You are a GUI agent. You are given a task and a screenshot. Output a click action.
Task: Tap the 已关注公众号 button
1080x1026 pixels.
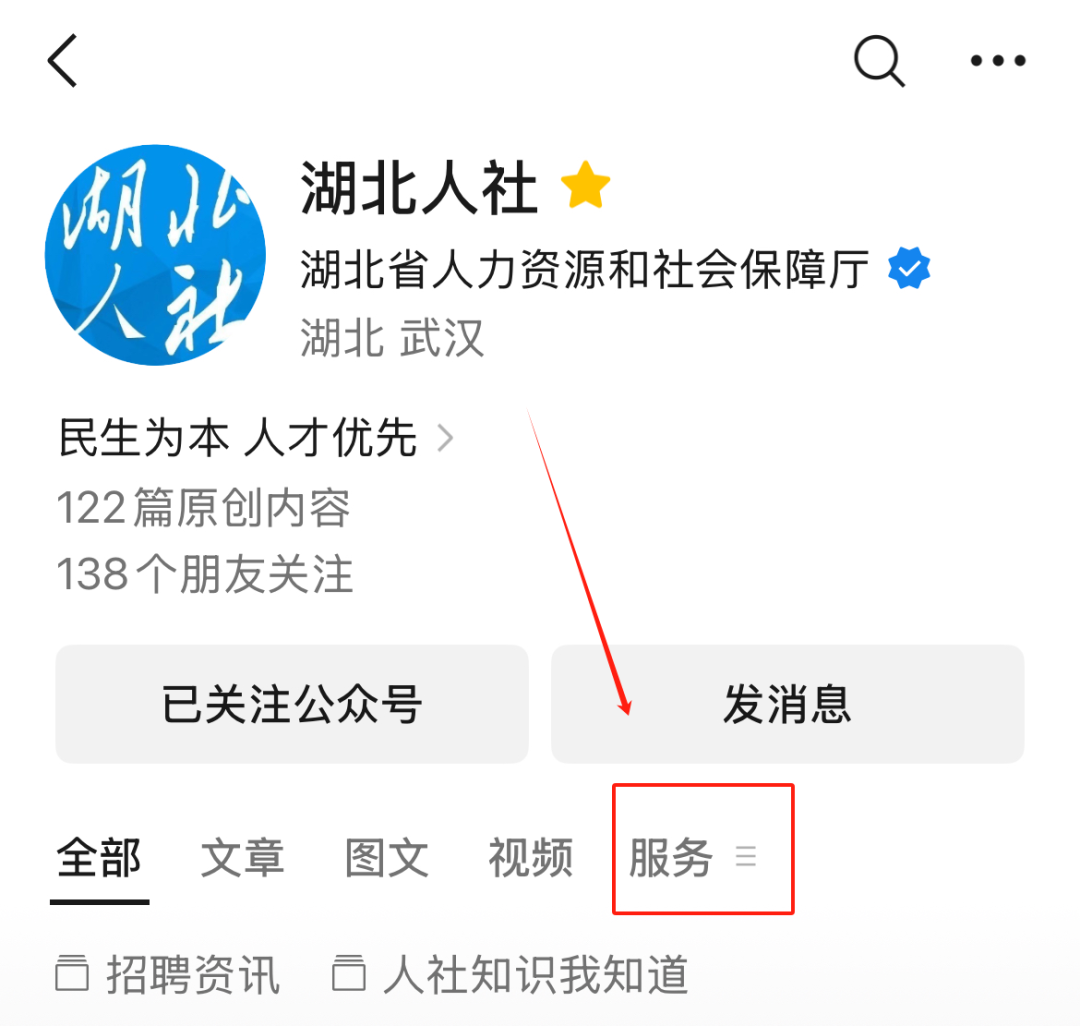[x=292, y=704]
